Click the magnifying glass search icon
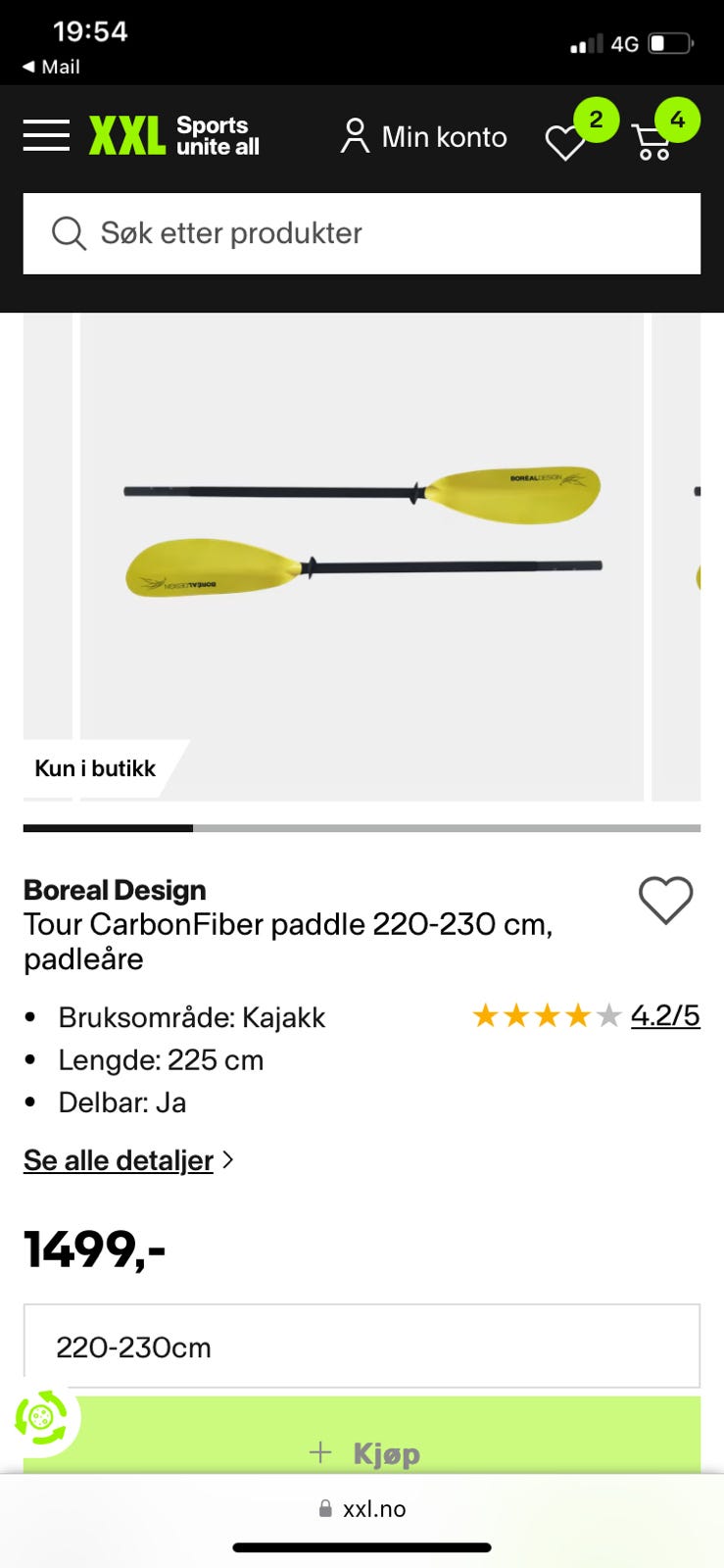 pos(68,233)
